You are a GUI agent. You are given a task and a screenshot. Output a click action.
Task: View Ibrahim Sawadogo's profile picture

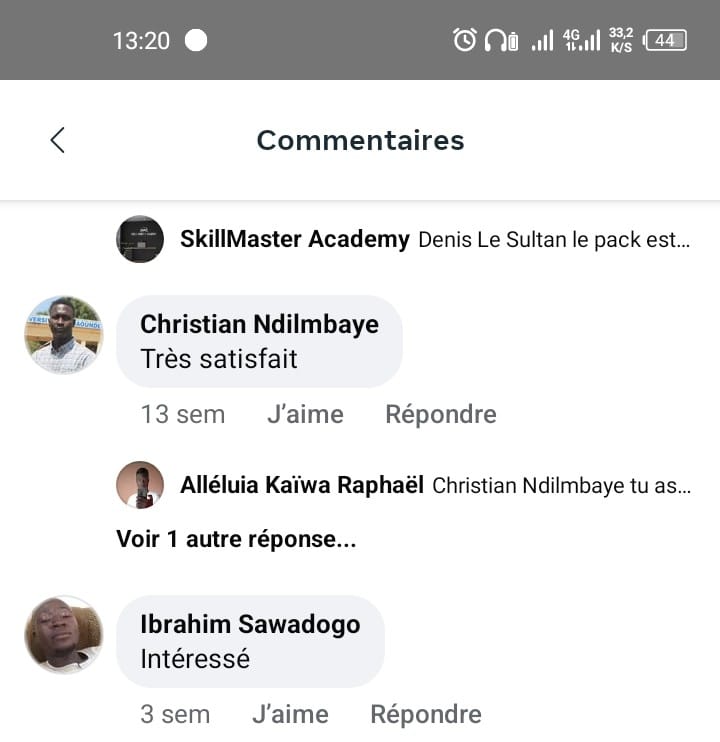click(x=63, y=635)
